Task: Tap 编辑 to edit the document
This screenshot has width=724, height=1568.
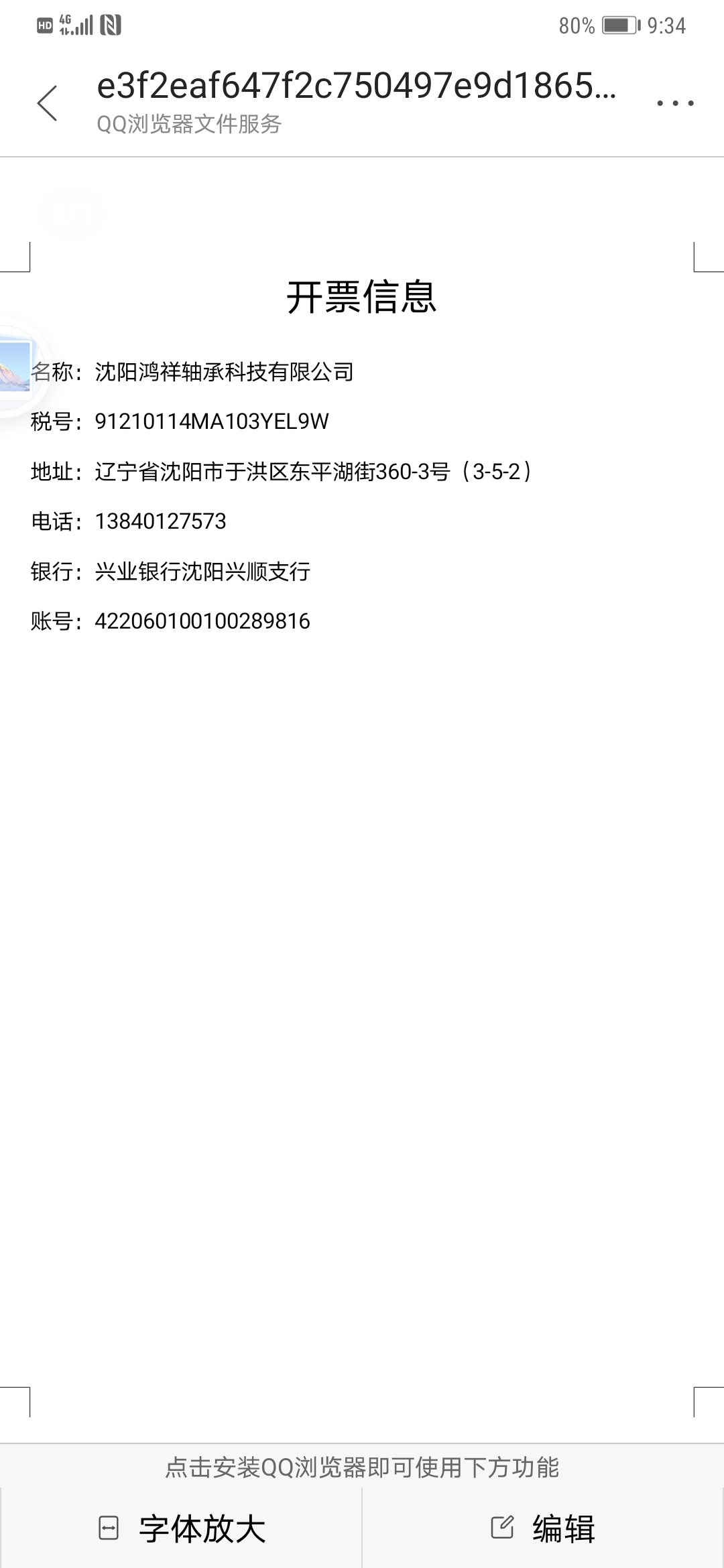Action: (x=543, y=1528)
